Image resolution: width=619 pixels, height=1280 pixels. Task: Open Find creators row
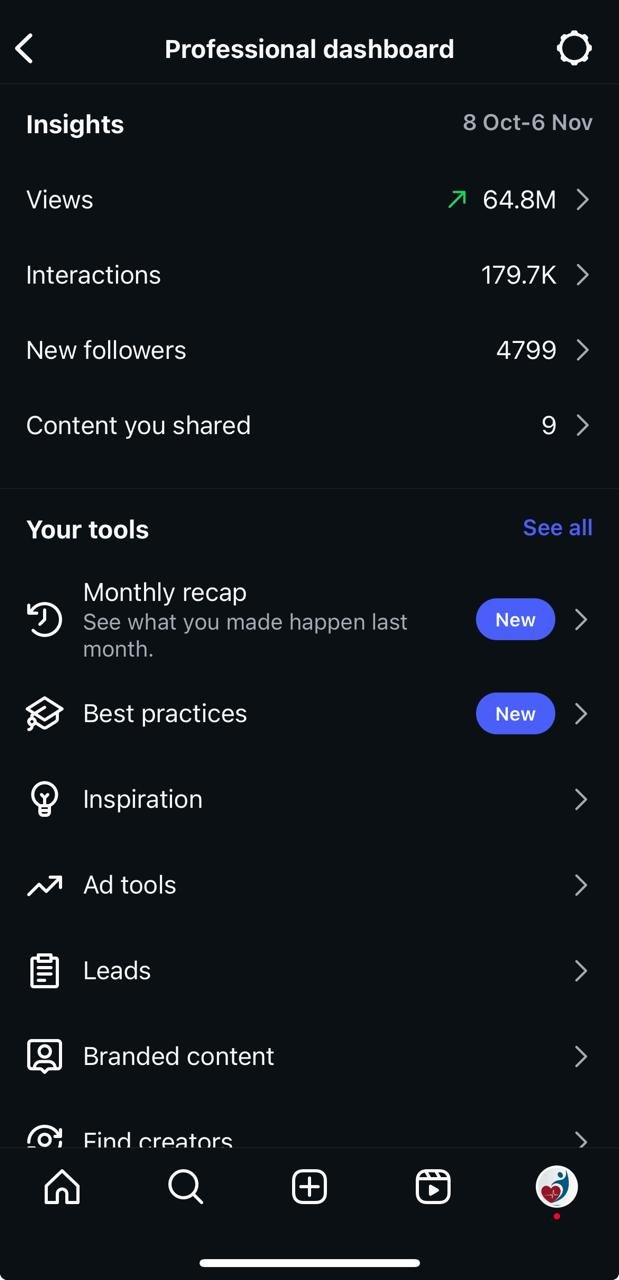(309, 1136)
